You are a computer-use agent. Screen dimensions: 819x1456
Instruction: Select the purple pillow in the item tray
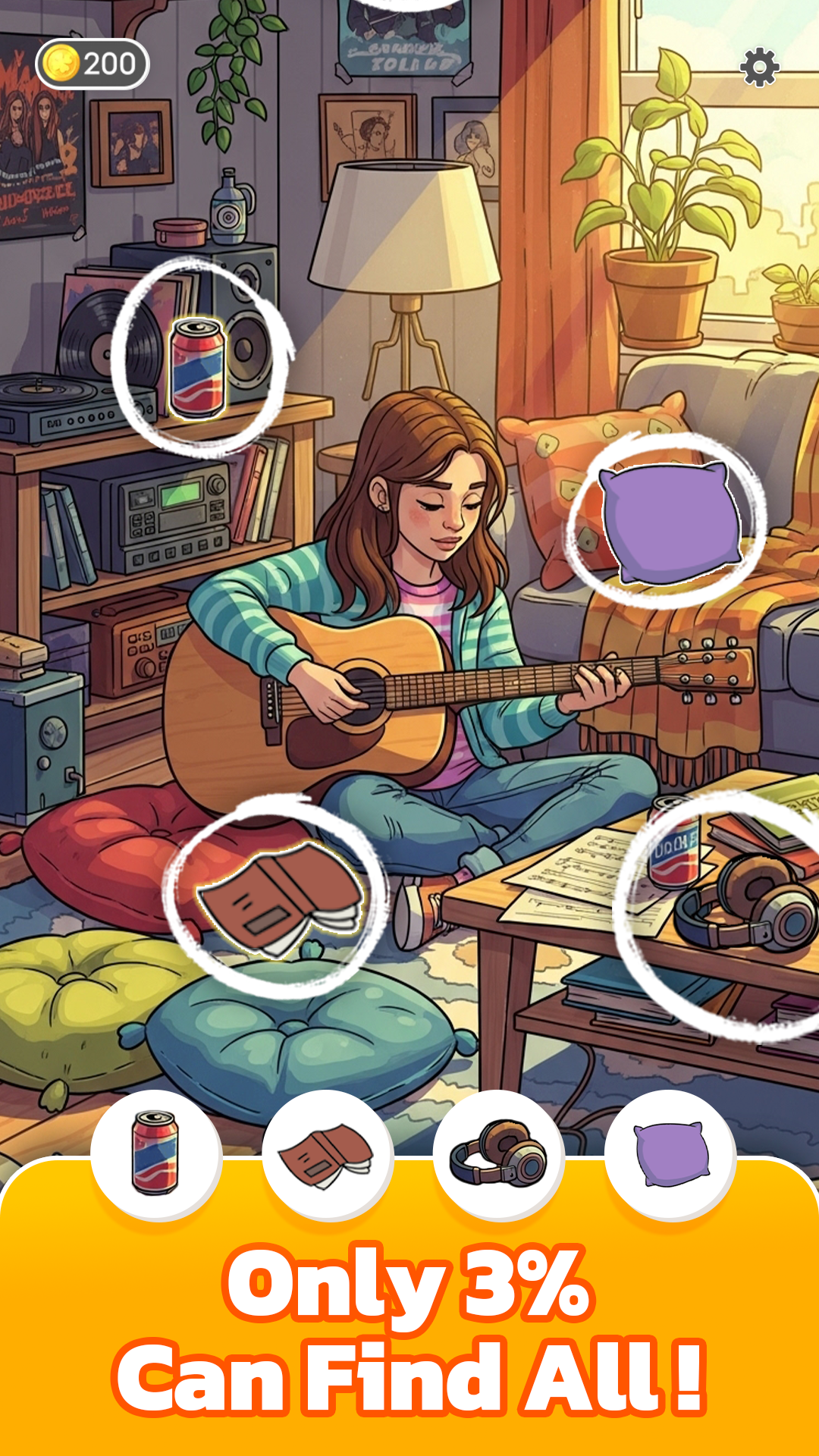coord(670,1153)
